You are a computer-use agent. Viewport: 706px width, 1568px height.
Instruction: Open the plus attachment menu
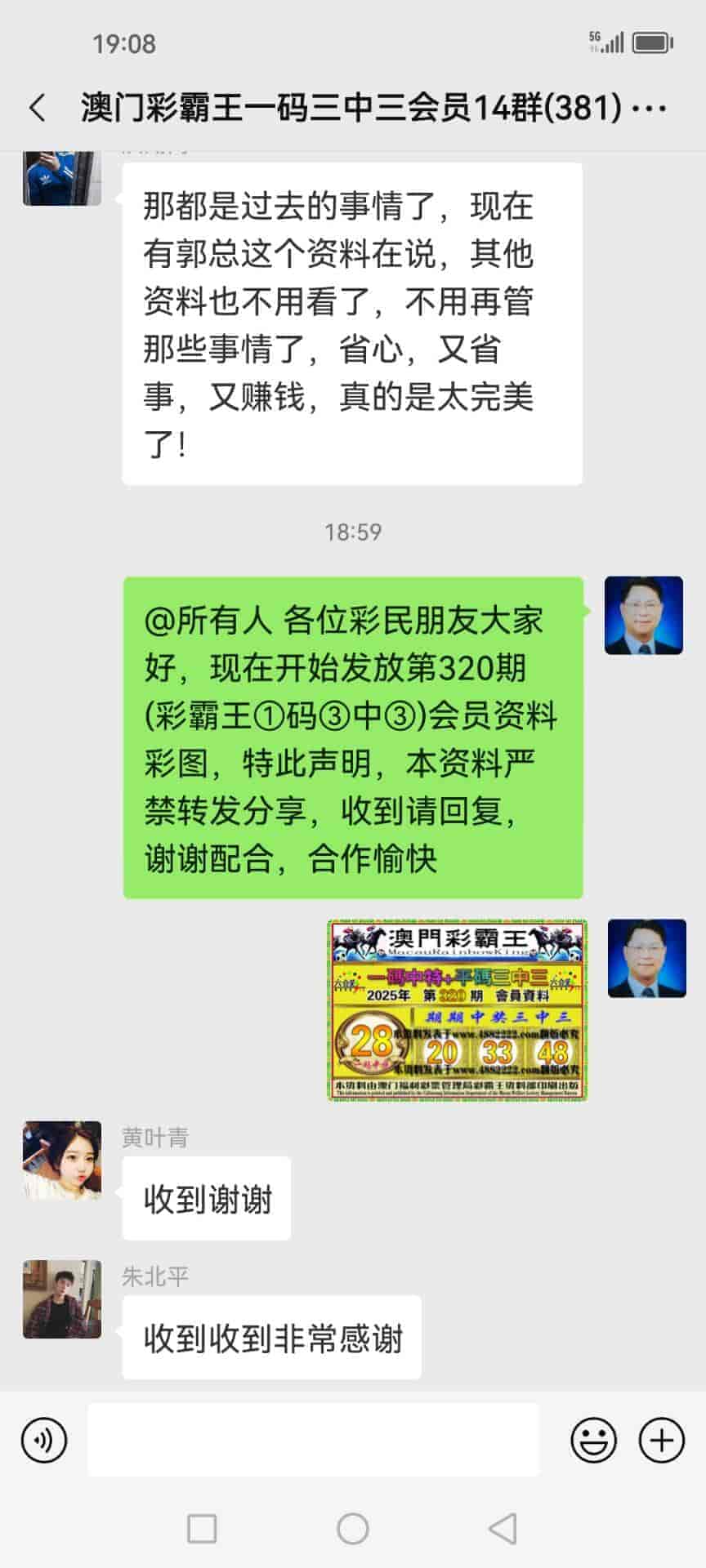661,1440
